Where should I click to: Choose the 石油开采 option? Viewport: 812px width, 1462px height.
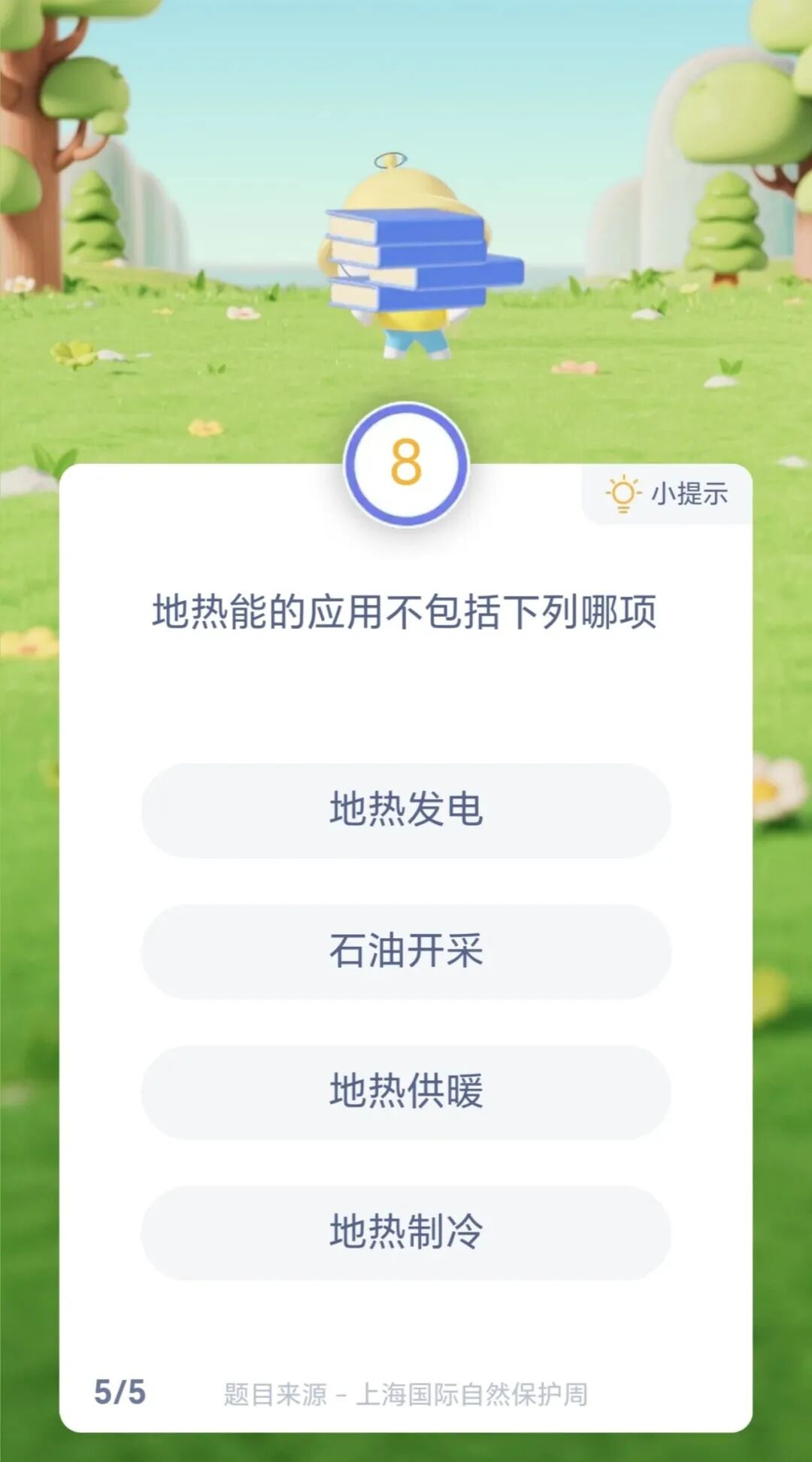pyautogui.click(x=406, y=951)
